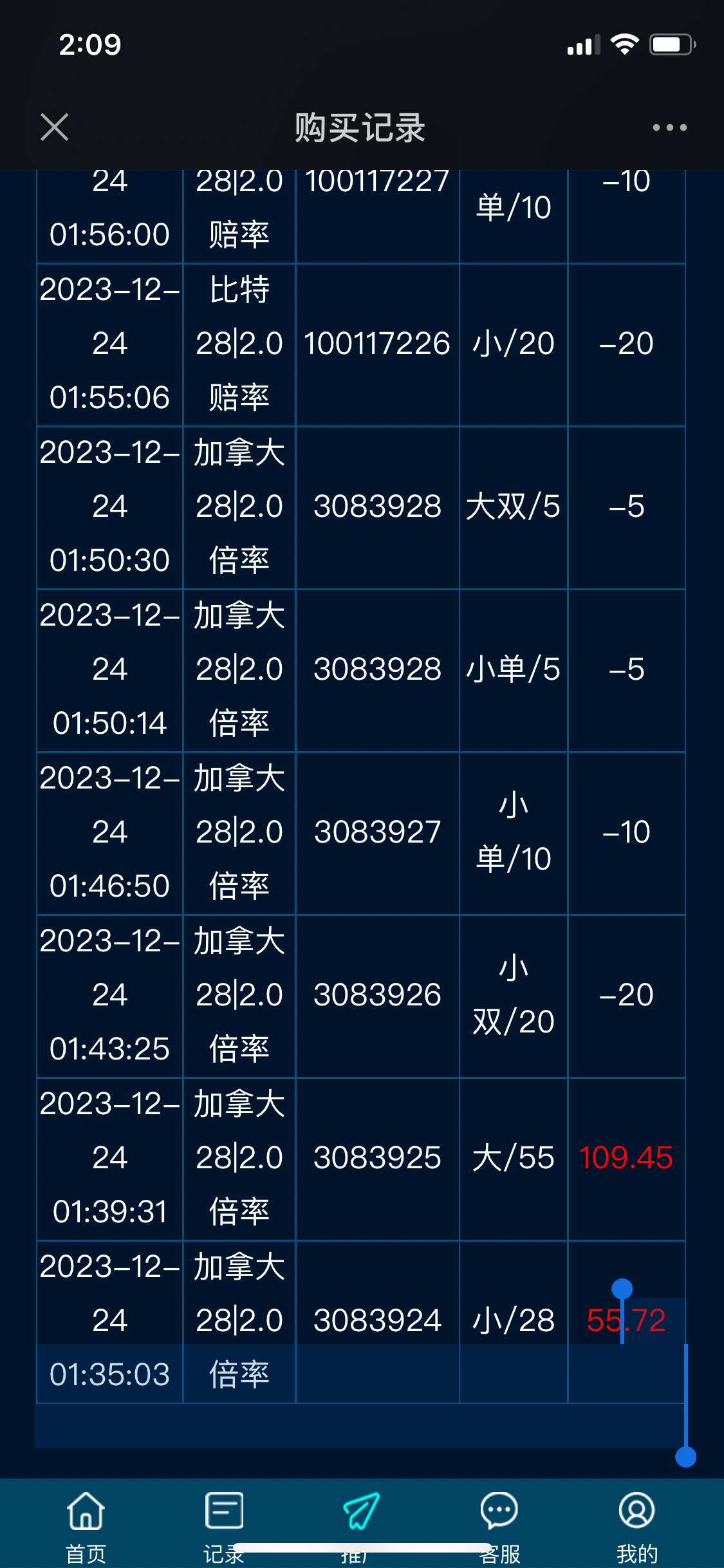Select order number 100117227

coord(377,182)
